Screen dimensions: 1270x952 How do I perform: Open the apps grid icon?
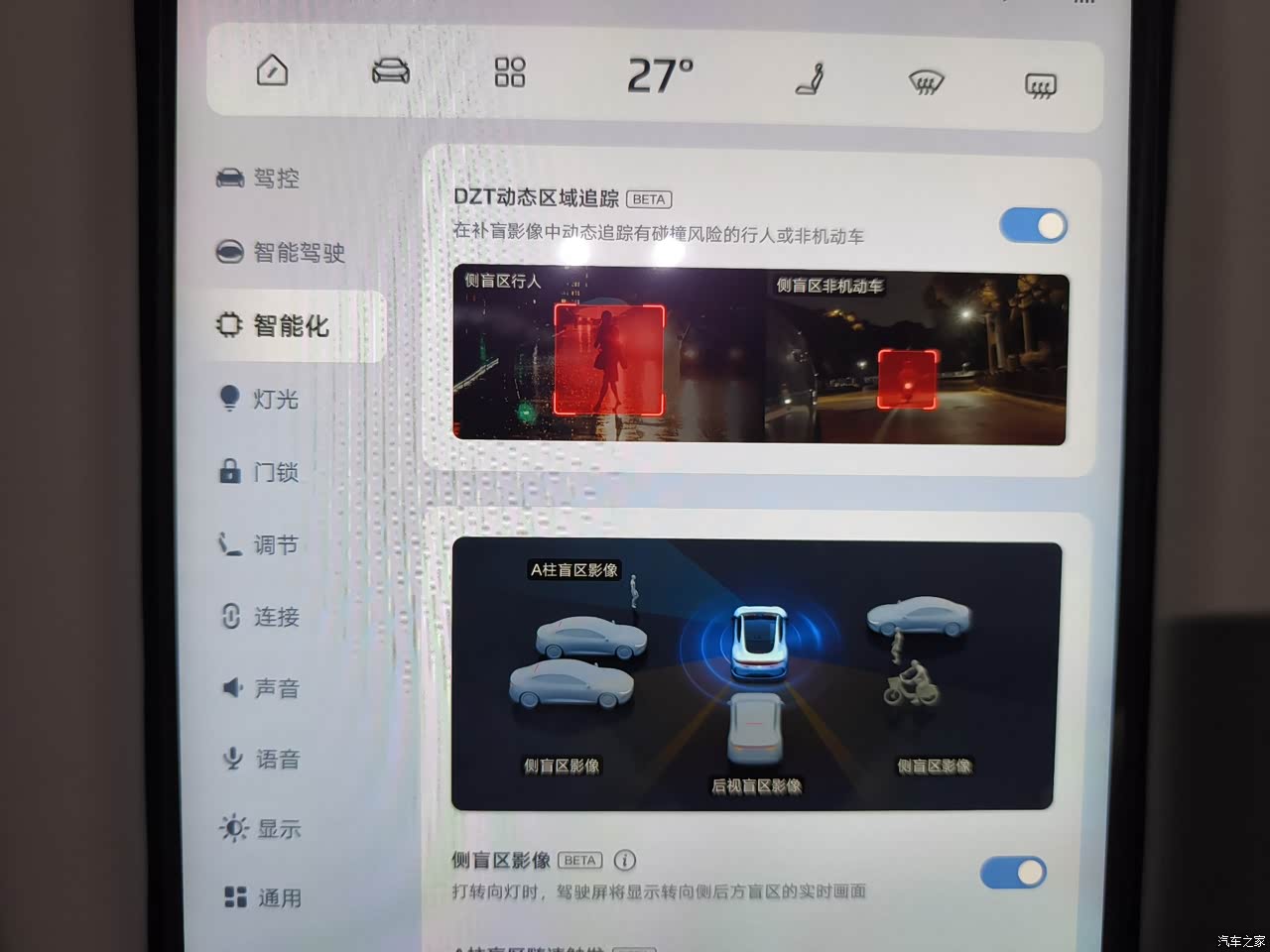pyautogui.click(x=509, y=71)
